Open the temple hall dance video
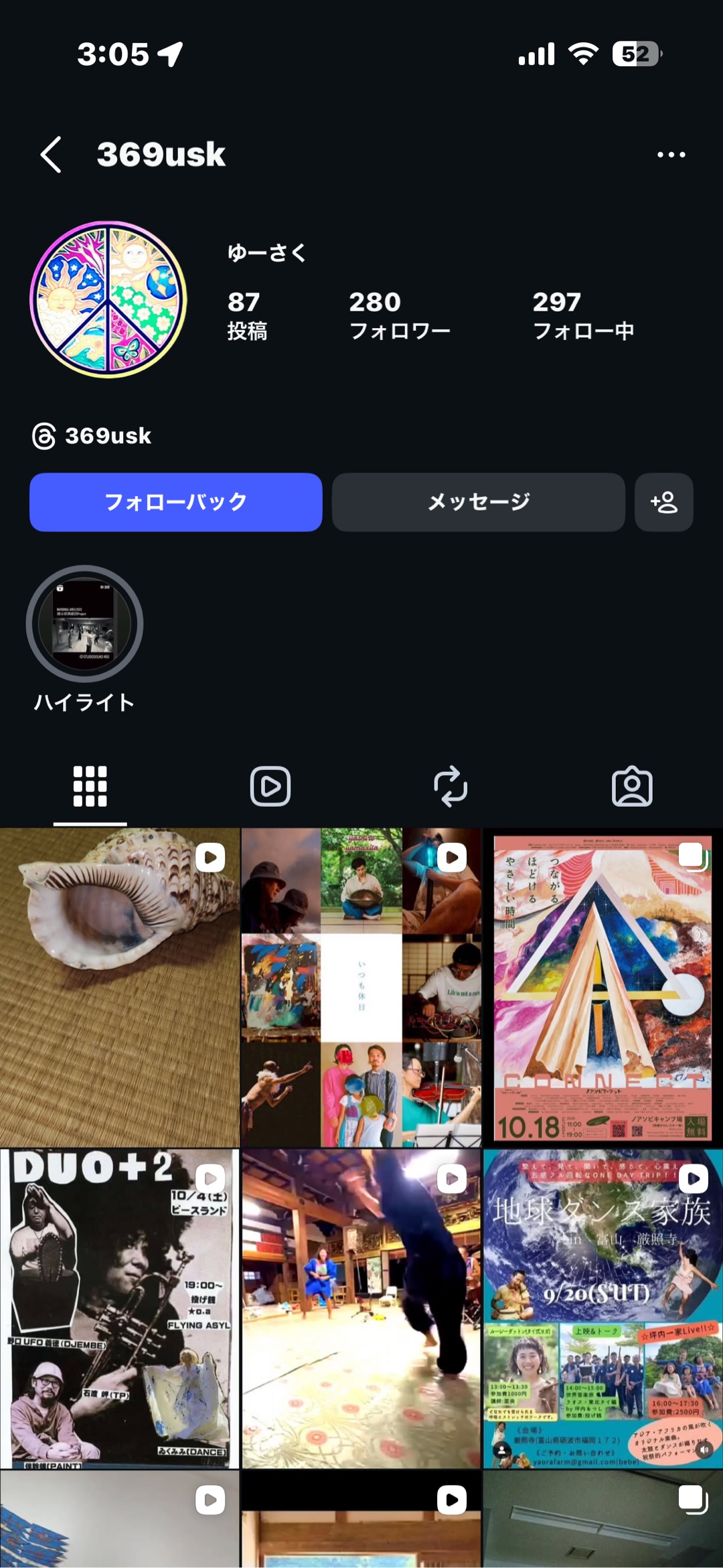 [361, 1309]
